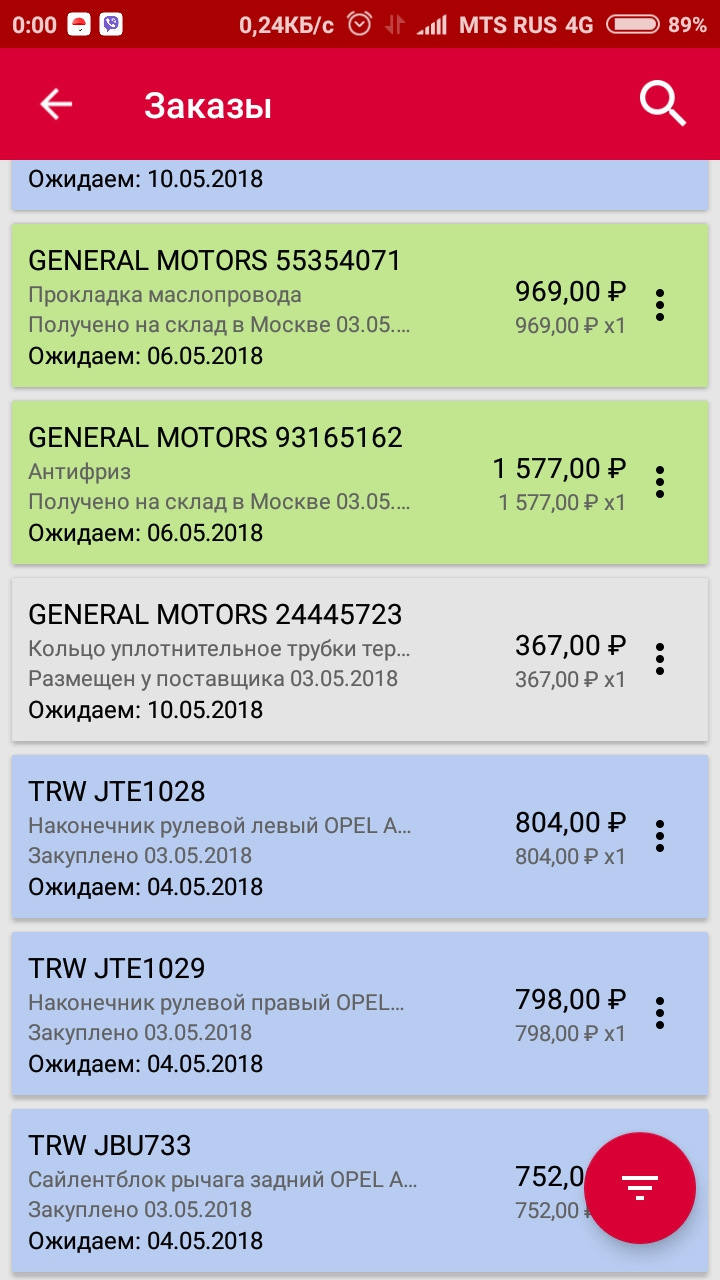The height and width of the screenshot is (1280, 720).
Task: Open overflow menu for TRW JTE1028
Action: pyautogui.click(x=660, y=836)
